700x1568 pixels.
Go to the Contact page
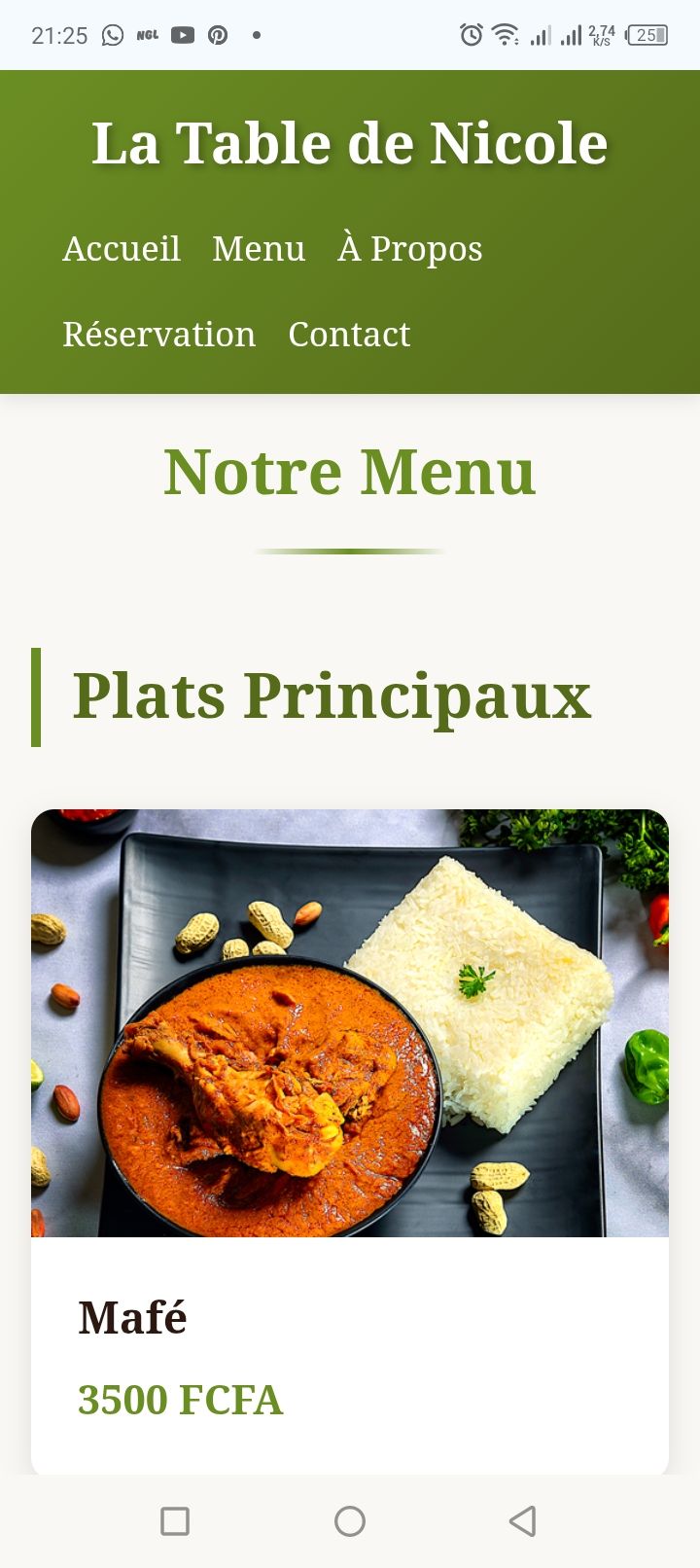point(349,334)
